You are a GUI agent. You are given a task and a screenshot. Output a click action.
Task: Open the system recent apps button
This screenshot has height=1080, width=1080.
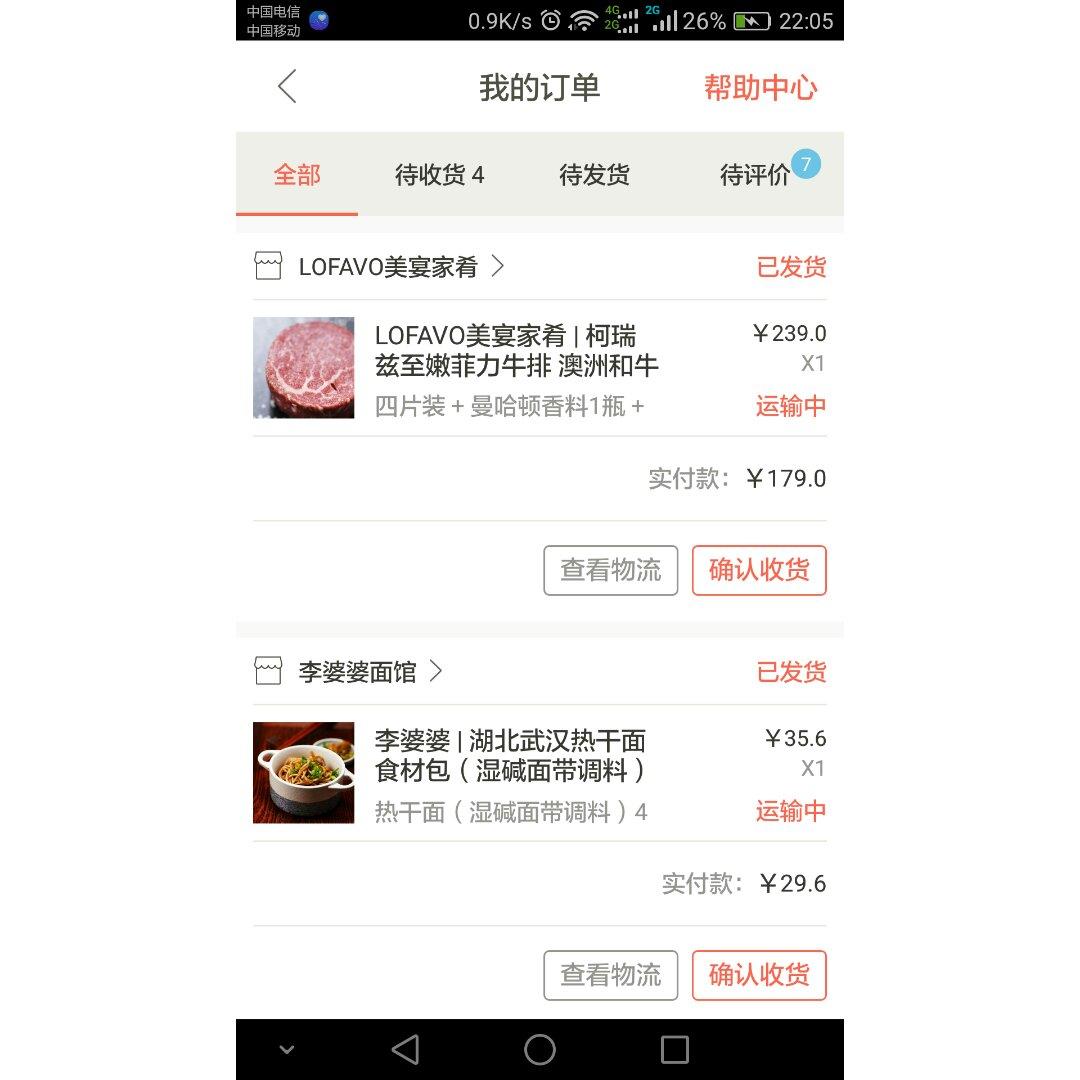674,1050
